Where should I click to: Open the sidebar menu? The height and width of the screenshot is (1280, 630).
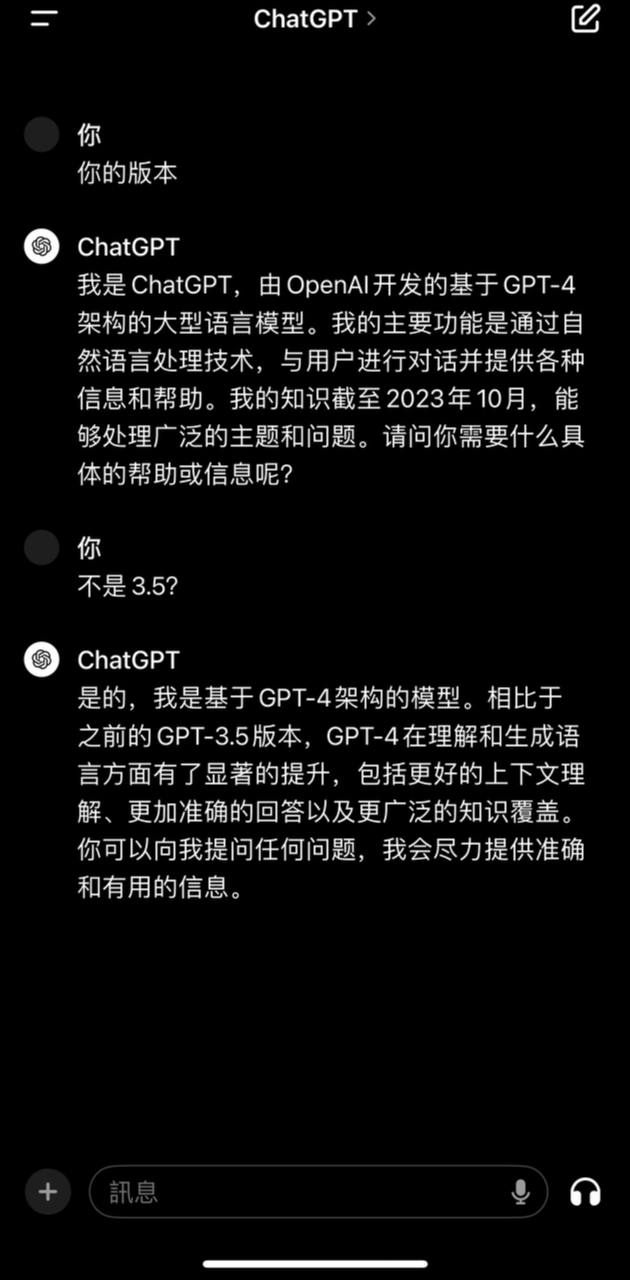(44, 18)
